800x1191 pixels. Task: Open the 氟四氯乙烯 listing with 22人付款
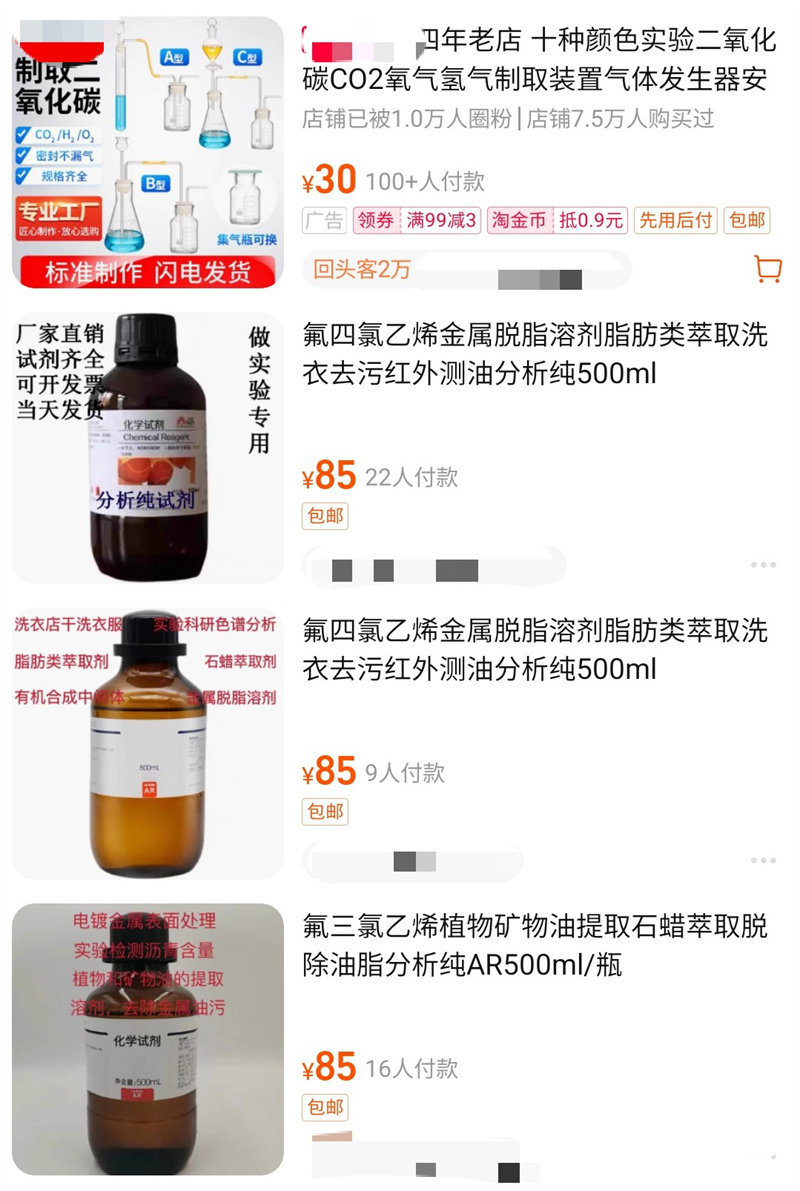pyautogui.click(x=535, y=353)
